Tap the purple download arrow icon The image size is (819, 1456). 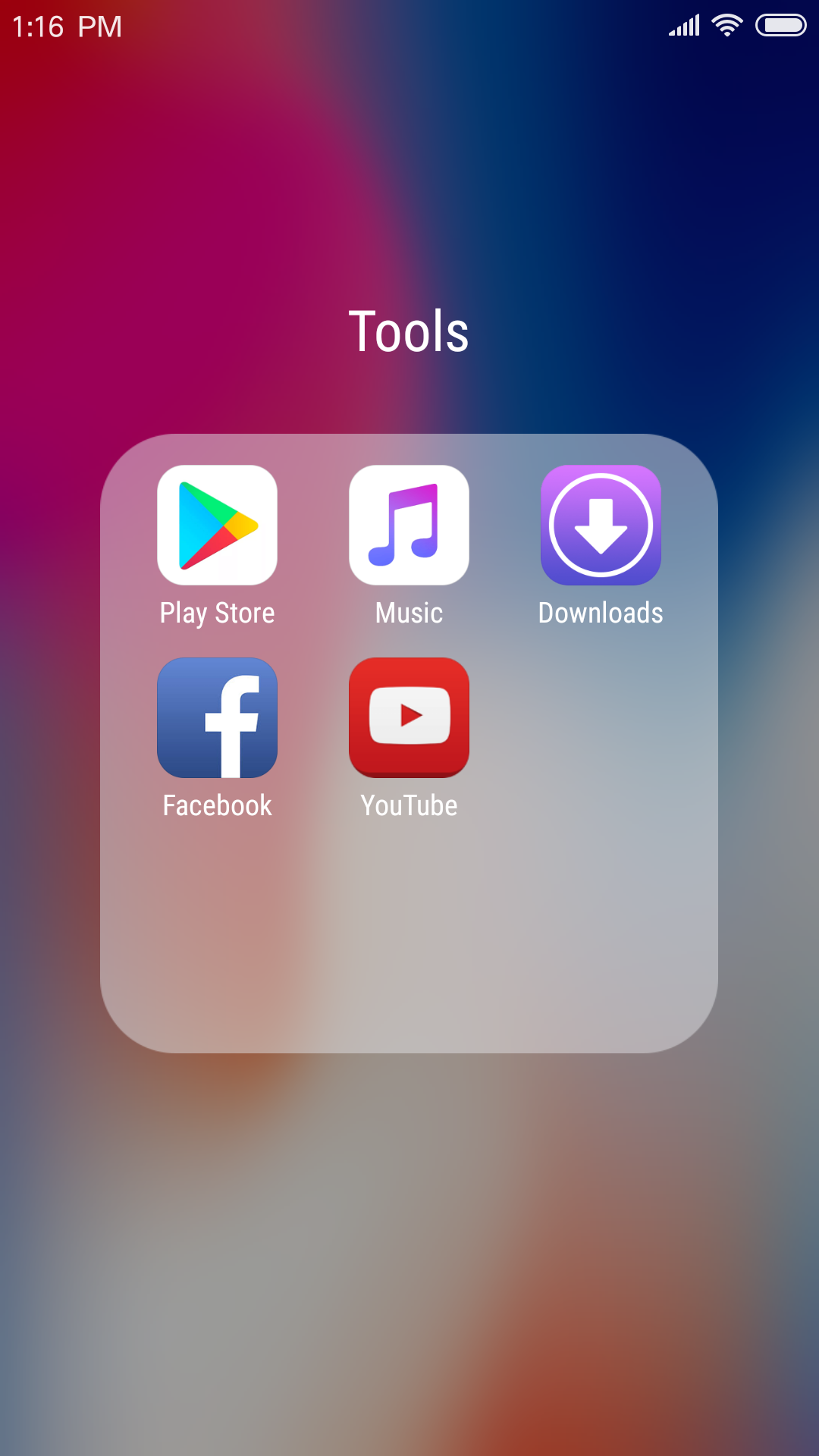click(x=600, y=525)
